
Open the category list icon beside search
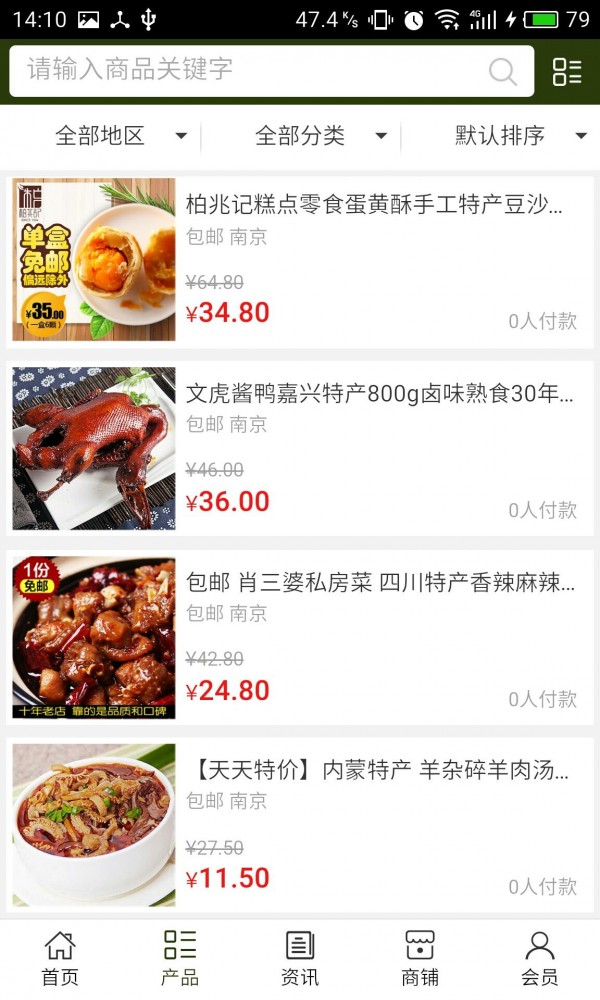[567, 71]
